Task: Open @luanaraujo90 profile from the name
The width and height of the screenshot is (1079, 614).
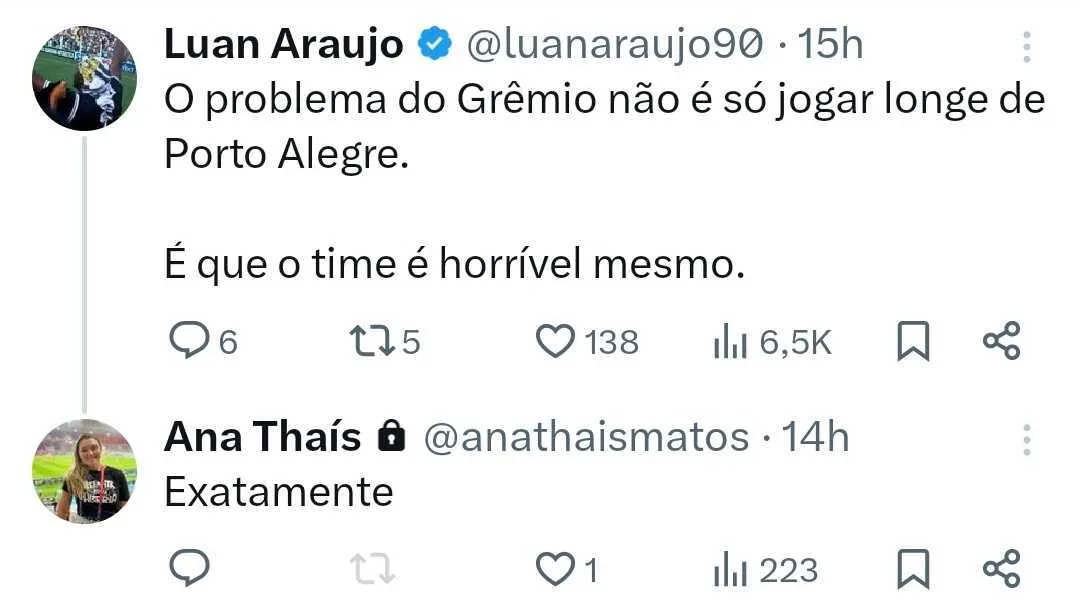Action: click(283, 44)
